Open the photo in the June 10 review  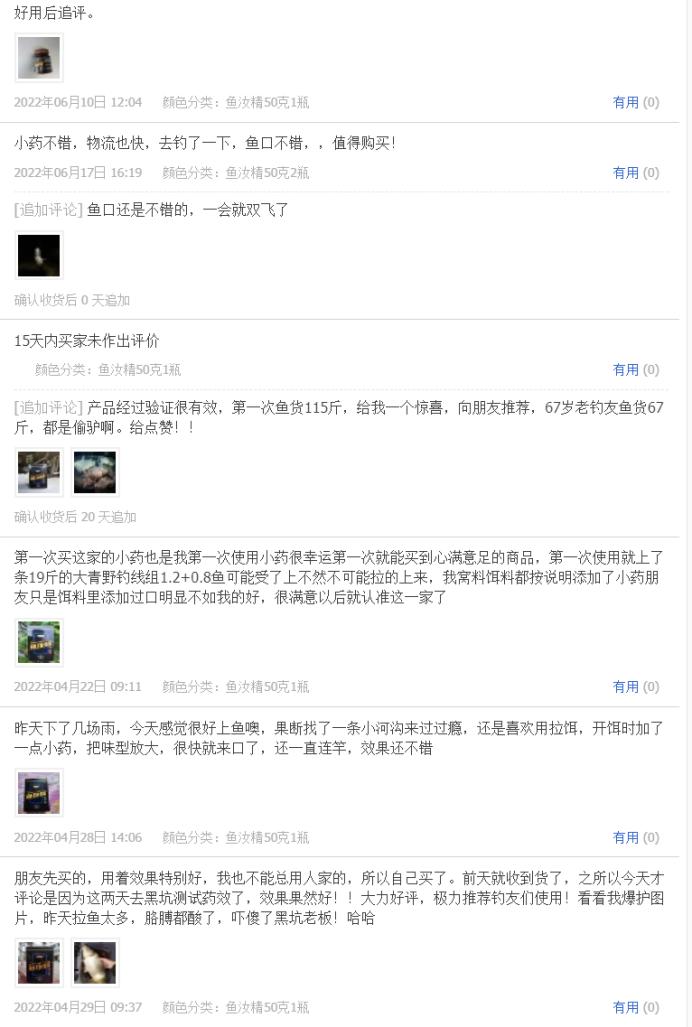39,58
